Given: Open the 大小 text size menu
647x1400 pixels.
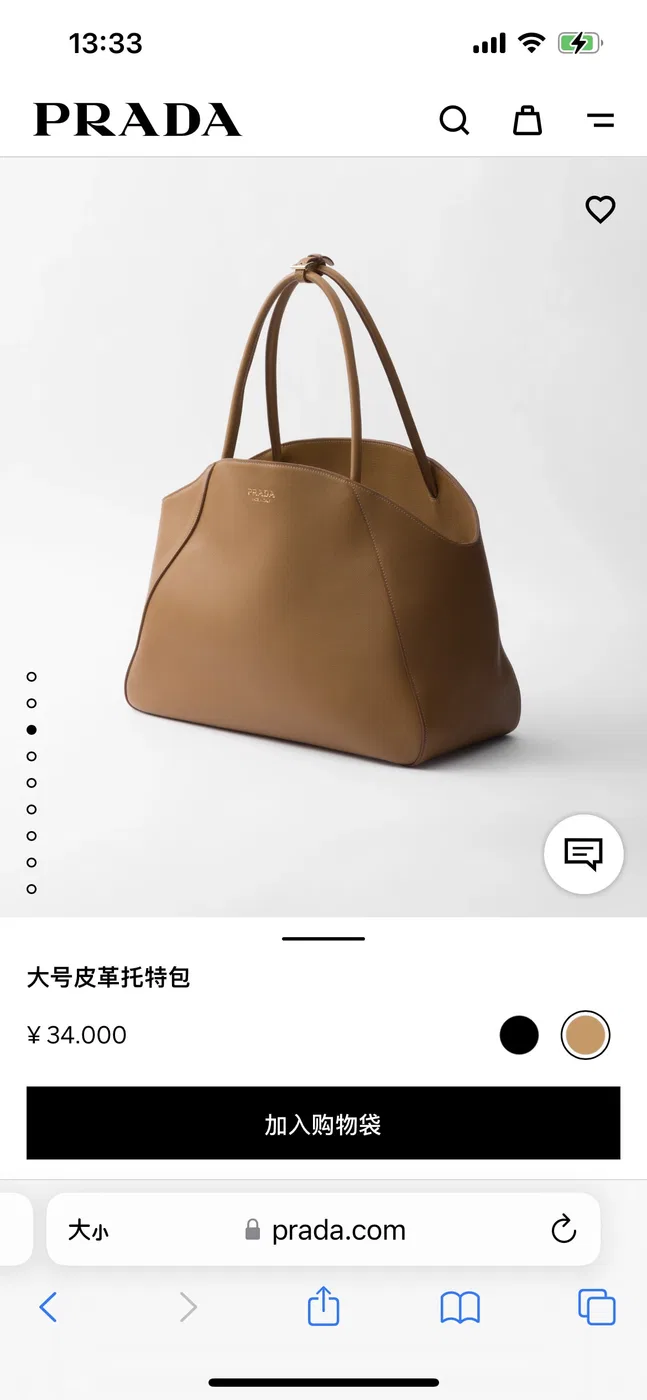Looking at the screenshot, I should pos(88,1231).
